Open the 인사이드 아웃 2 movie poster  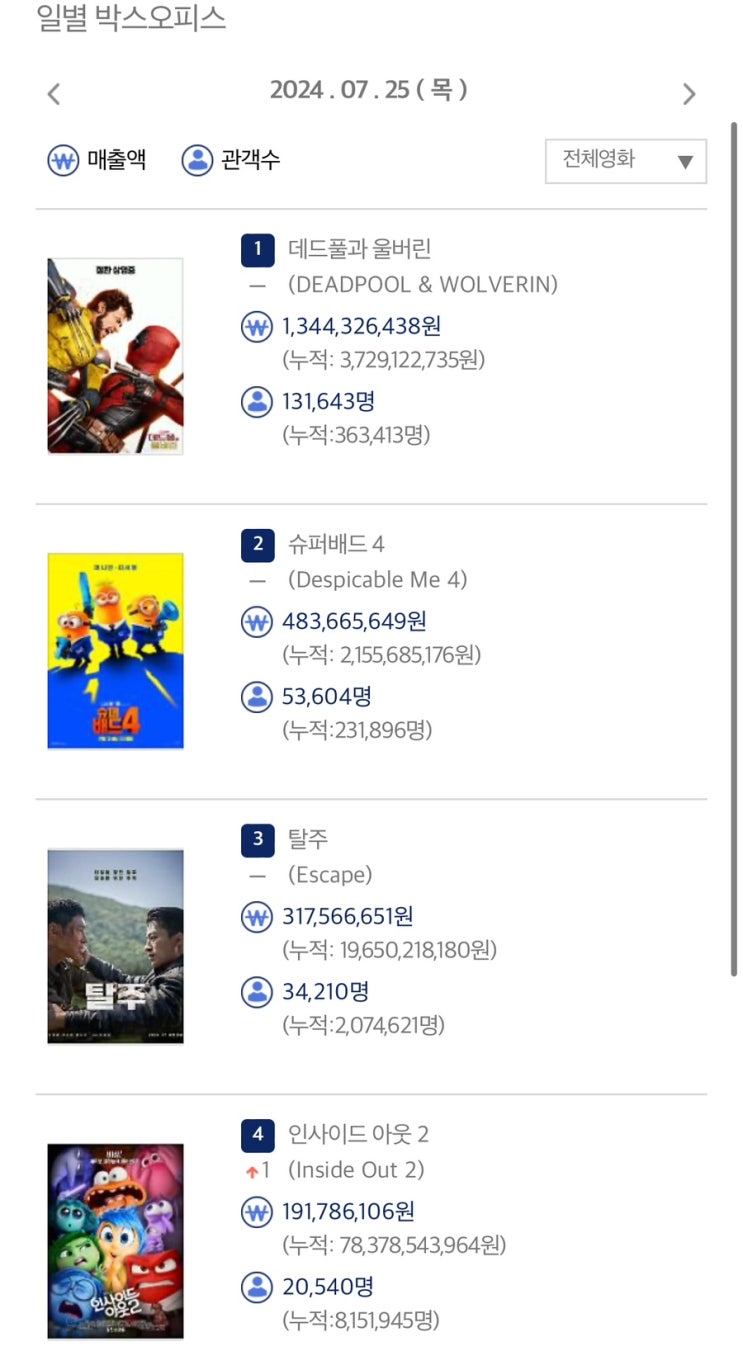click(x=116, y=1241)
